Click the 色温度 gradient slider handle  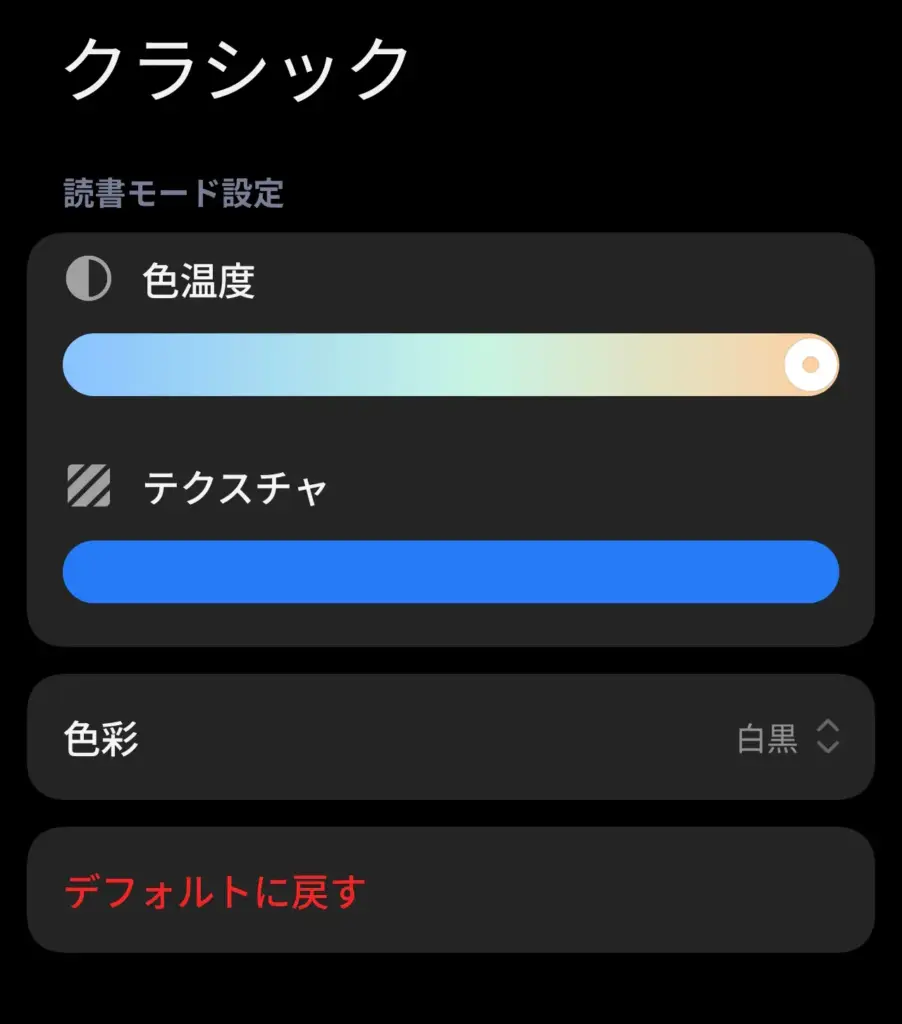coord(812,364)
